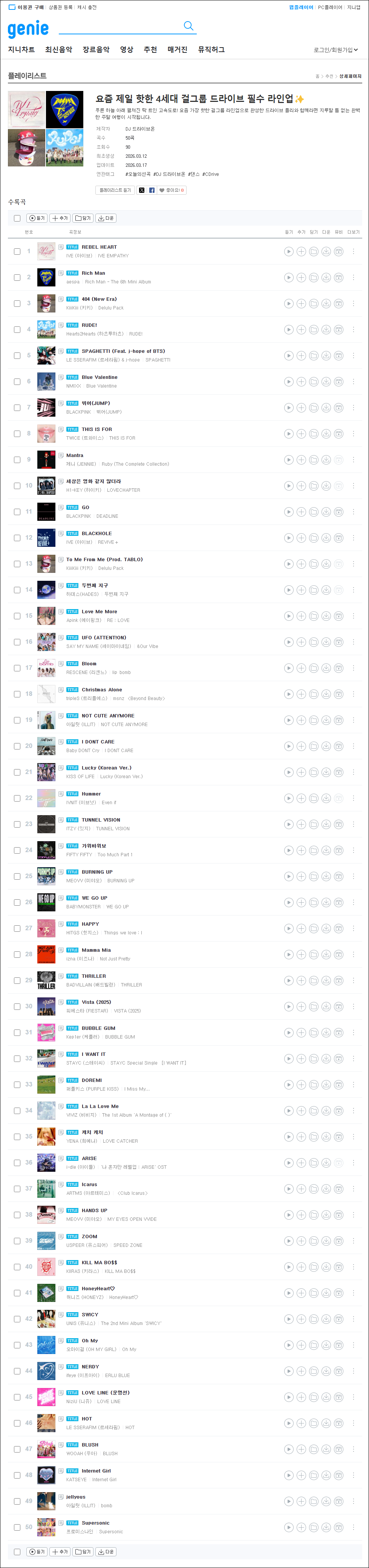
Task: Select all songs with the header checkbox
Action: pyautogui.click(x=17, y=218)
